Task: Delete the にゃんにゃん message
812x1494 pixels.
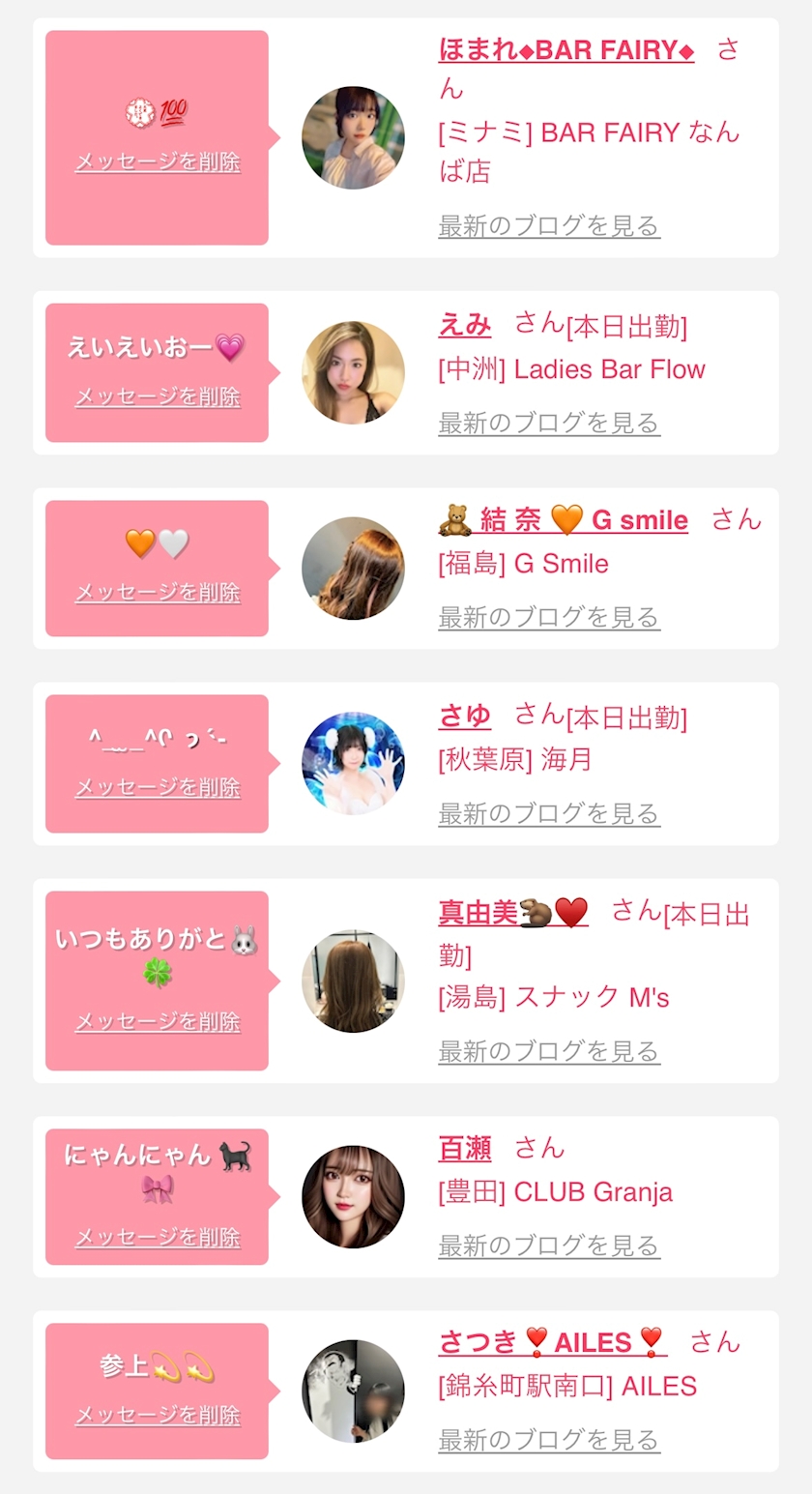Action: (x=158, y=1238)
